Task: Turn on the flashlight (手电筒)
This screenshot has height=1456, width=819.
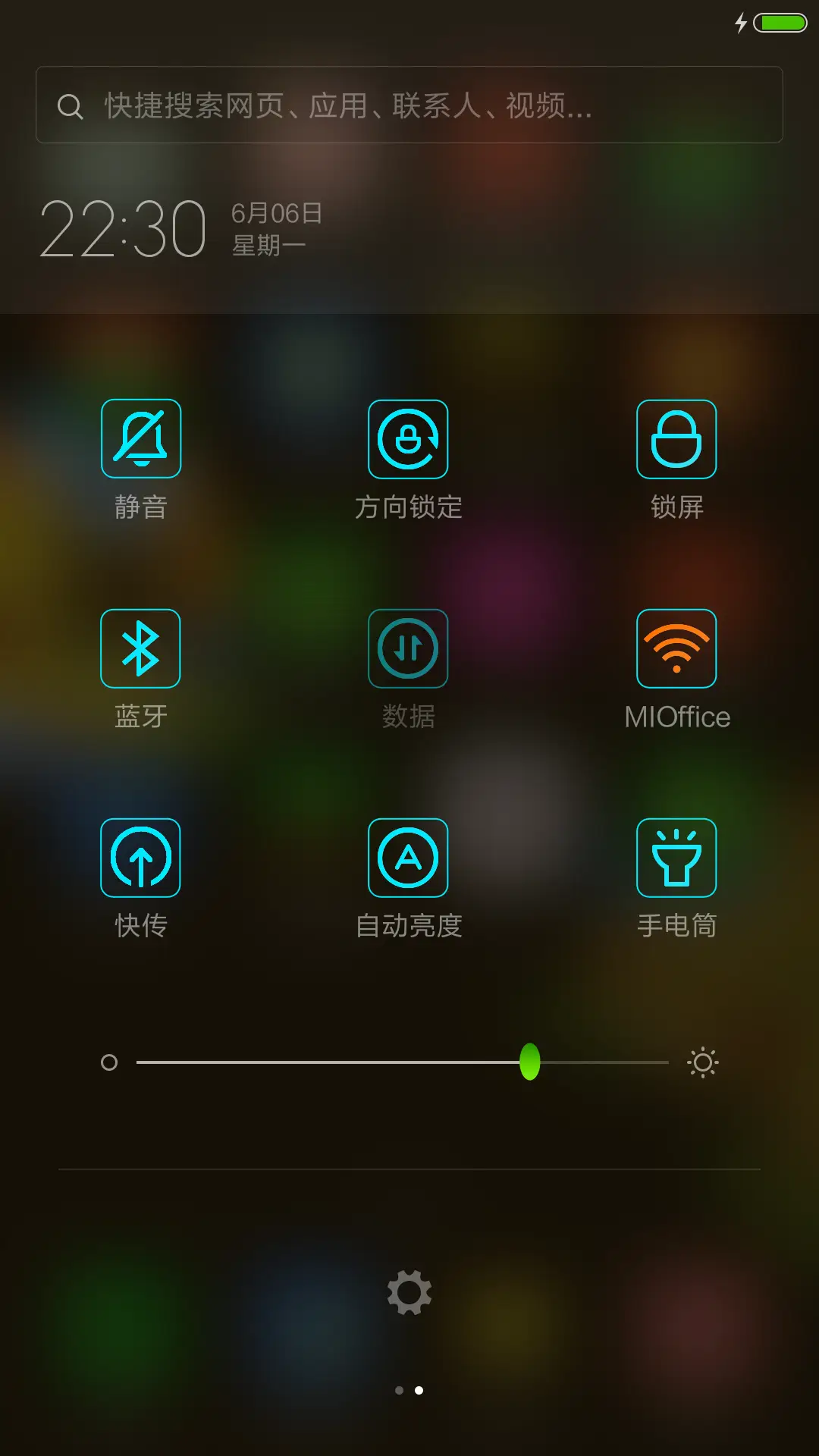Action: point(676,857)
